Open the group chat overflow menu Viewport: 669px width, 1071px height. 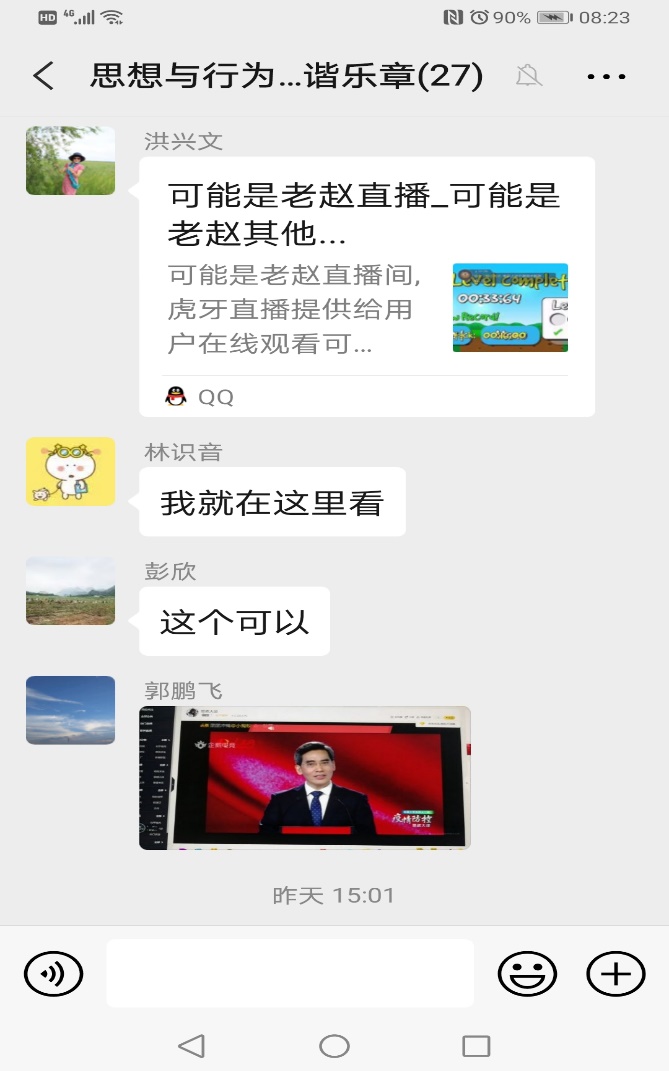[x=606, y=76]
